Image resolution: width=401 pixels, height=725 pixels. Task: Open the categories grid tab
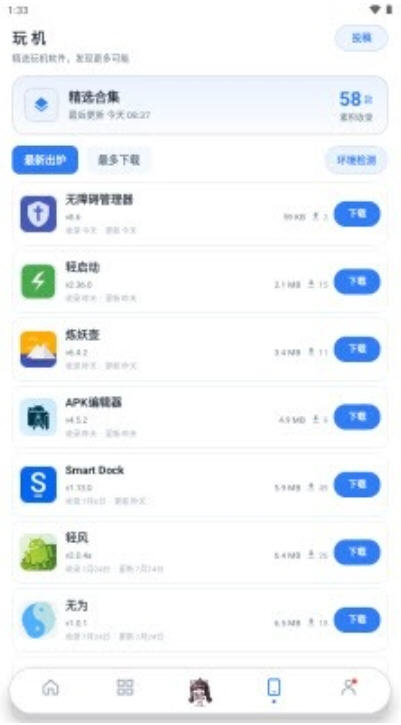click(x=125, y=688)
